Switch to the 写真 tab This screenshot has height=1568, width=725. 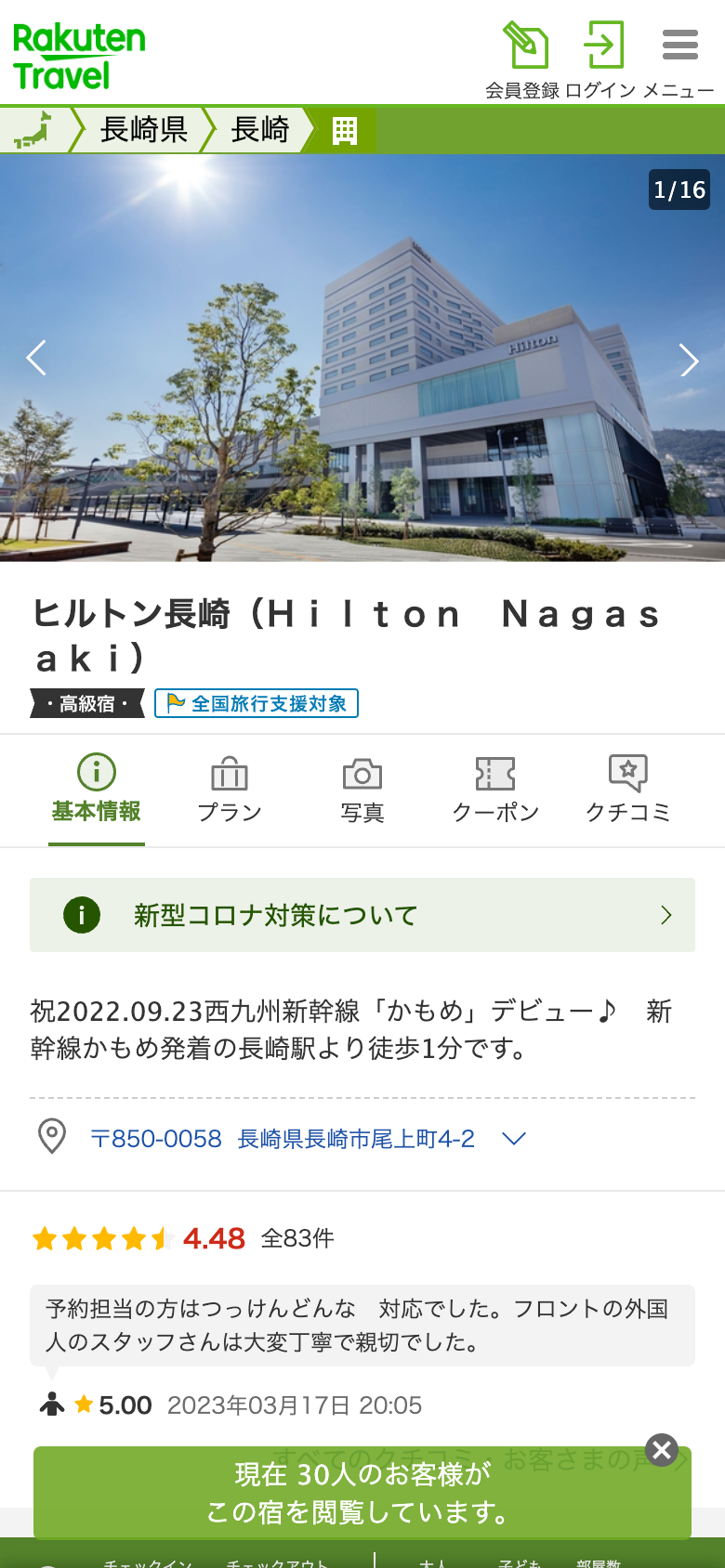click(x=362, y=791)
